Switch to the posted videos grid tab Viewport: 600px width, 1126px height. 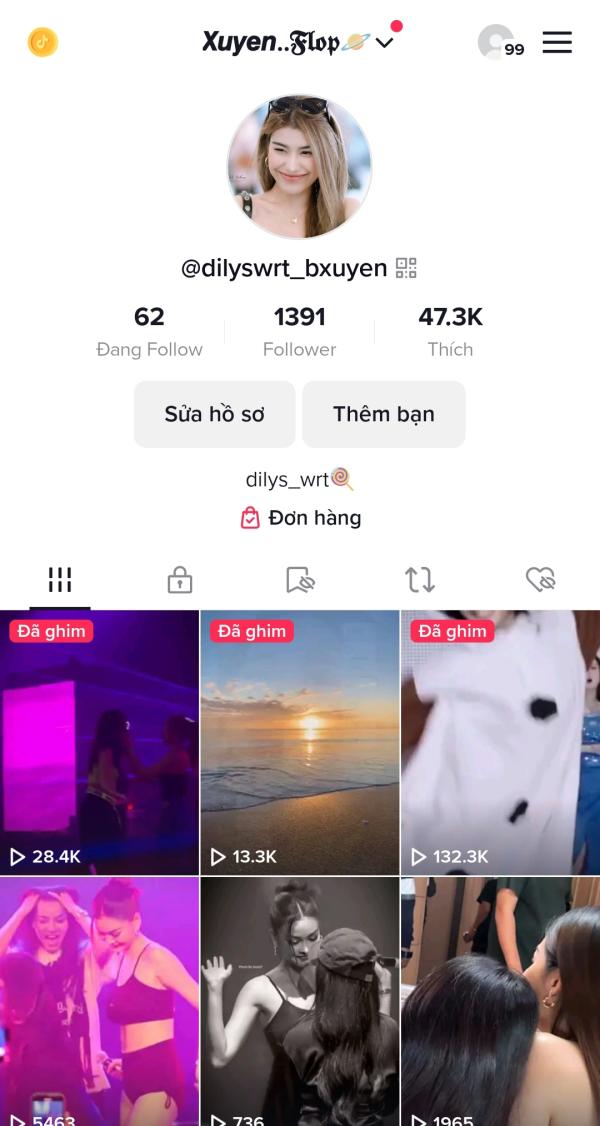click(x=60, y=580)
